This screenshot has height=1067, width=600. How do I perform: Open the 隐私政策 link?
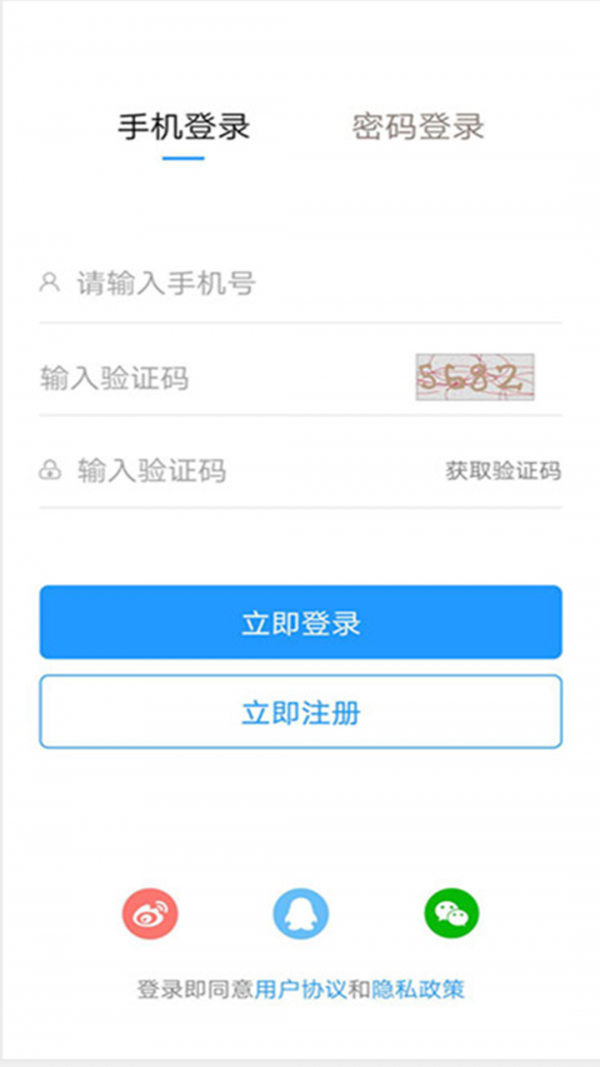pyautogui.click(x=418, y=990)
